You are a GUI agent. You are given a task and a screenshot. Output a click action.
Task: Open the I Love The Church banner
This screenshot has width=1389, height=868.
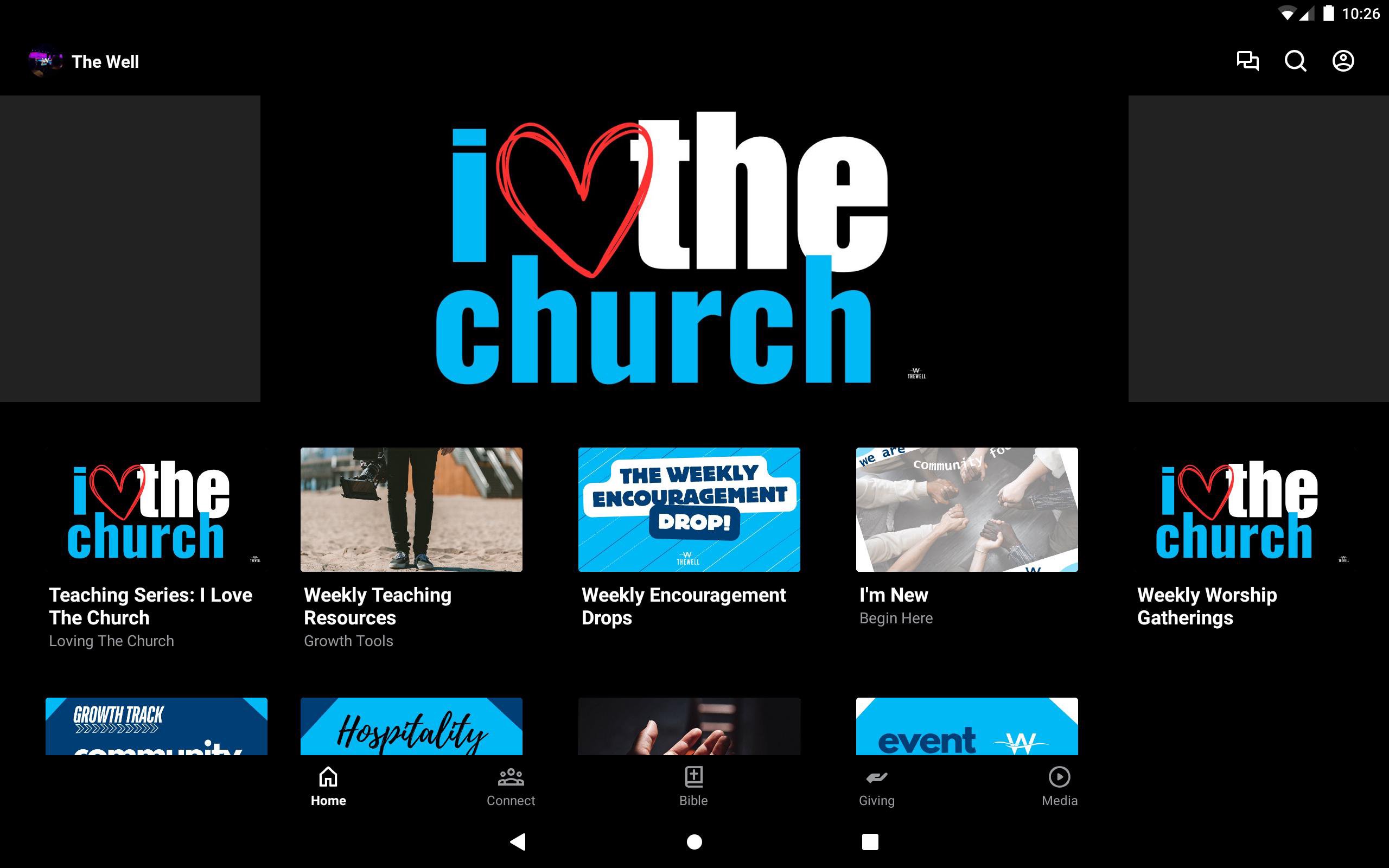(694, 248)
